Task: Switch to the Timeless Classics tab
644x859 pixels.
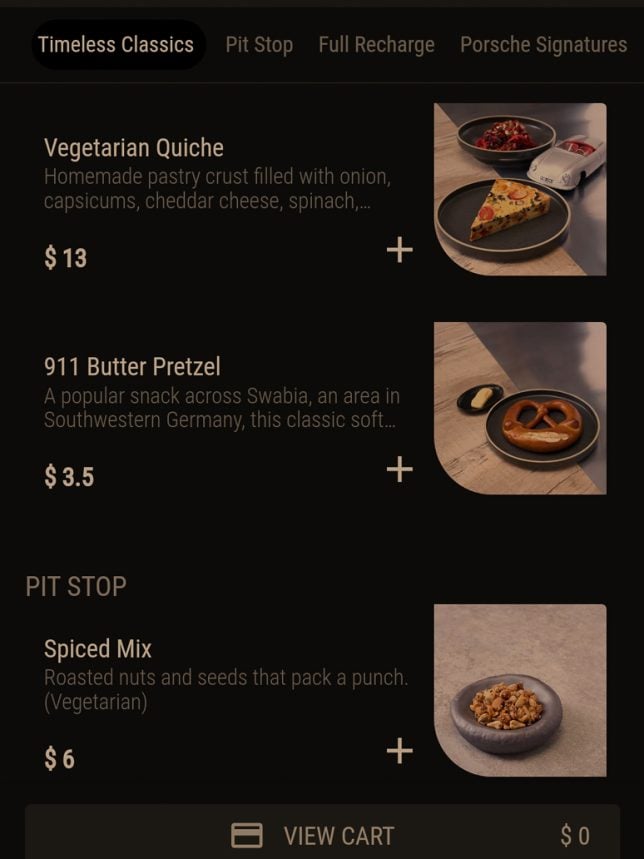Action: [x=116, y=45]
